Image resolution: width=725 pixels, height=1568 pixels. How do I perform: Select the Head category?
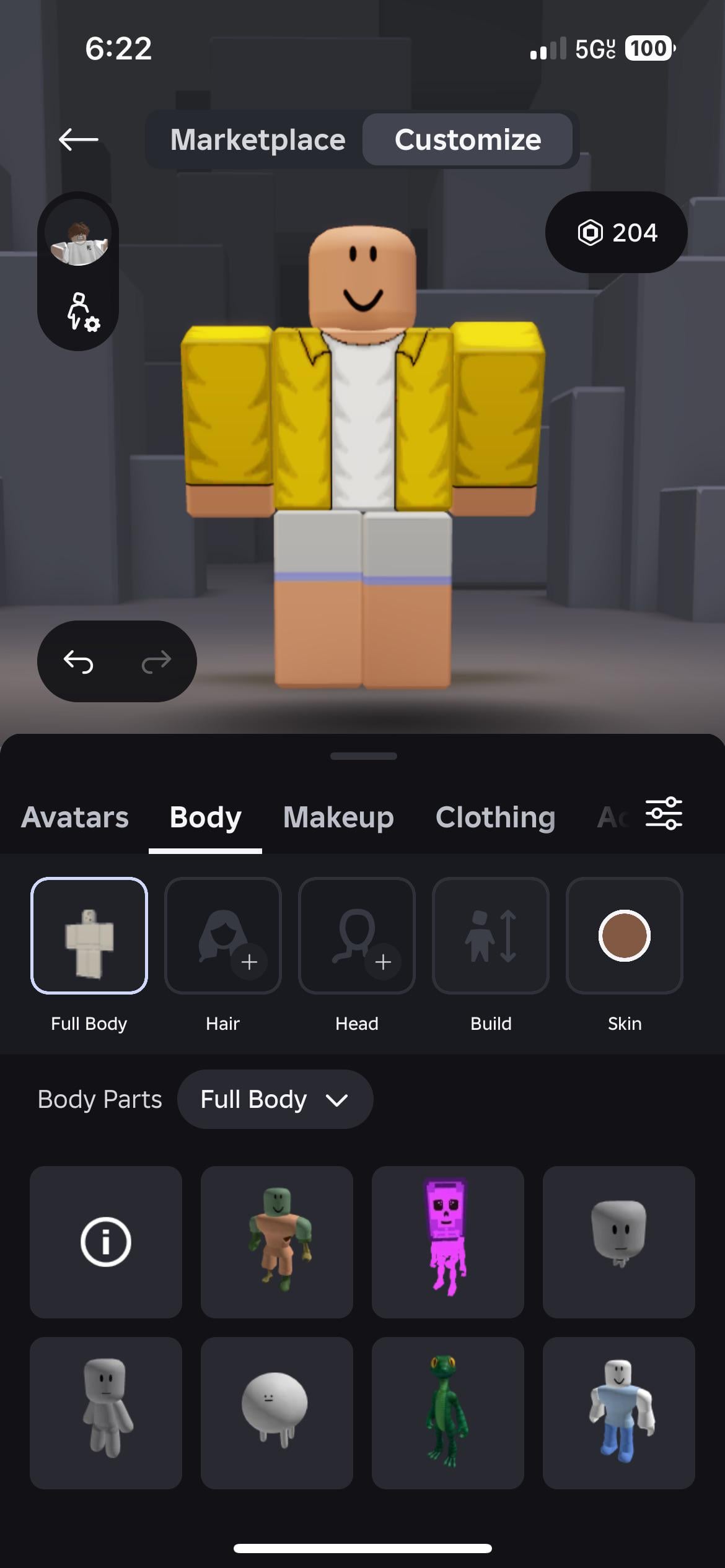pos(357,936)
